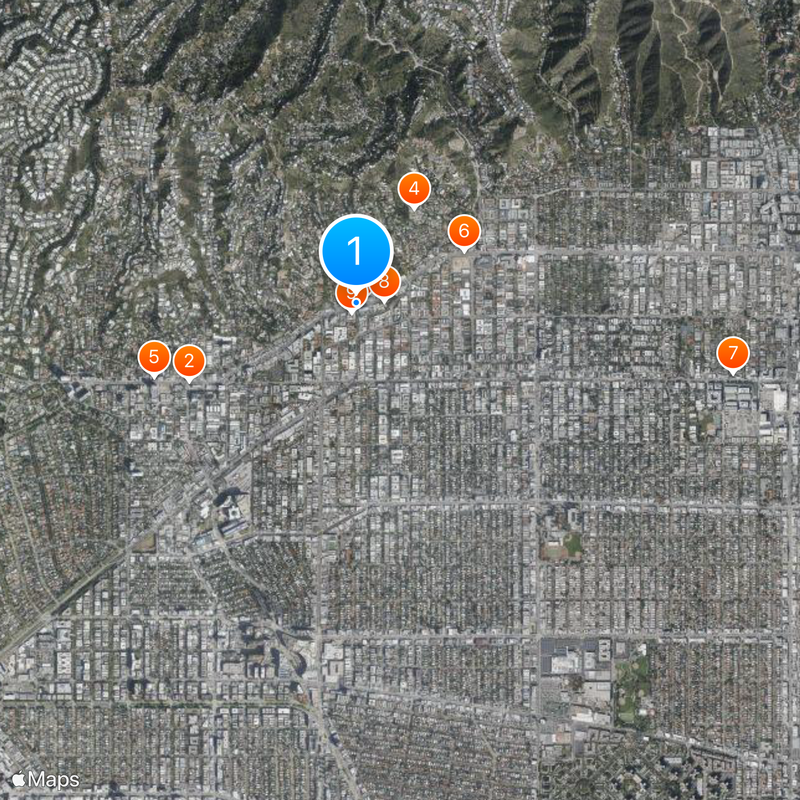
Task: Tap the orange map pin numbered 6
Action: click(x=463, y=231)
